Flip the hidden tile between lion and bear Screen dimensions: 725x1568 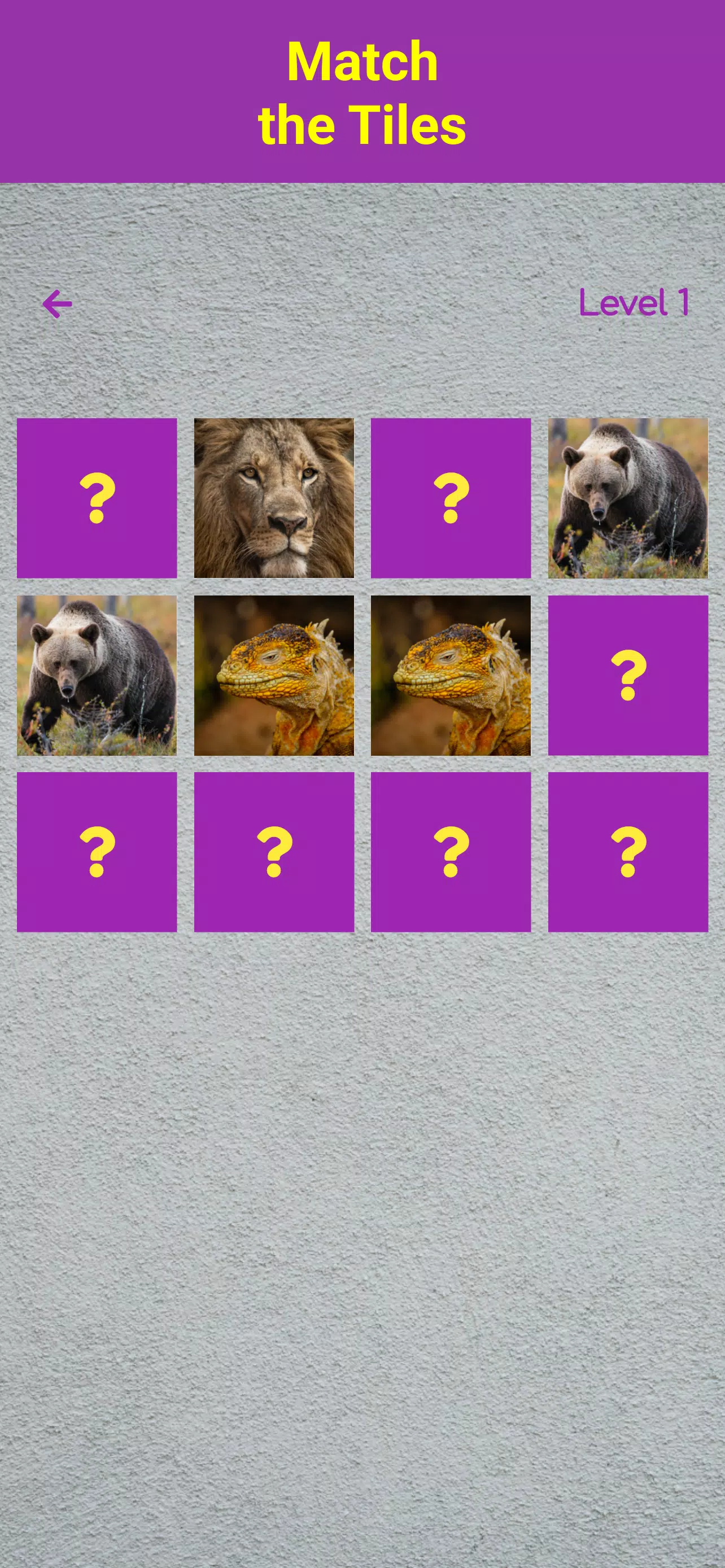coord(451,498)
